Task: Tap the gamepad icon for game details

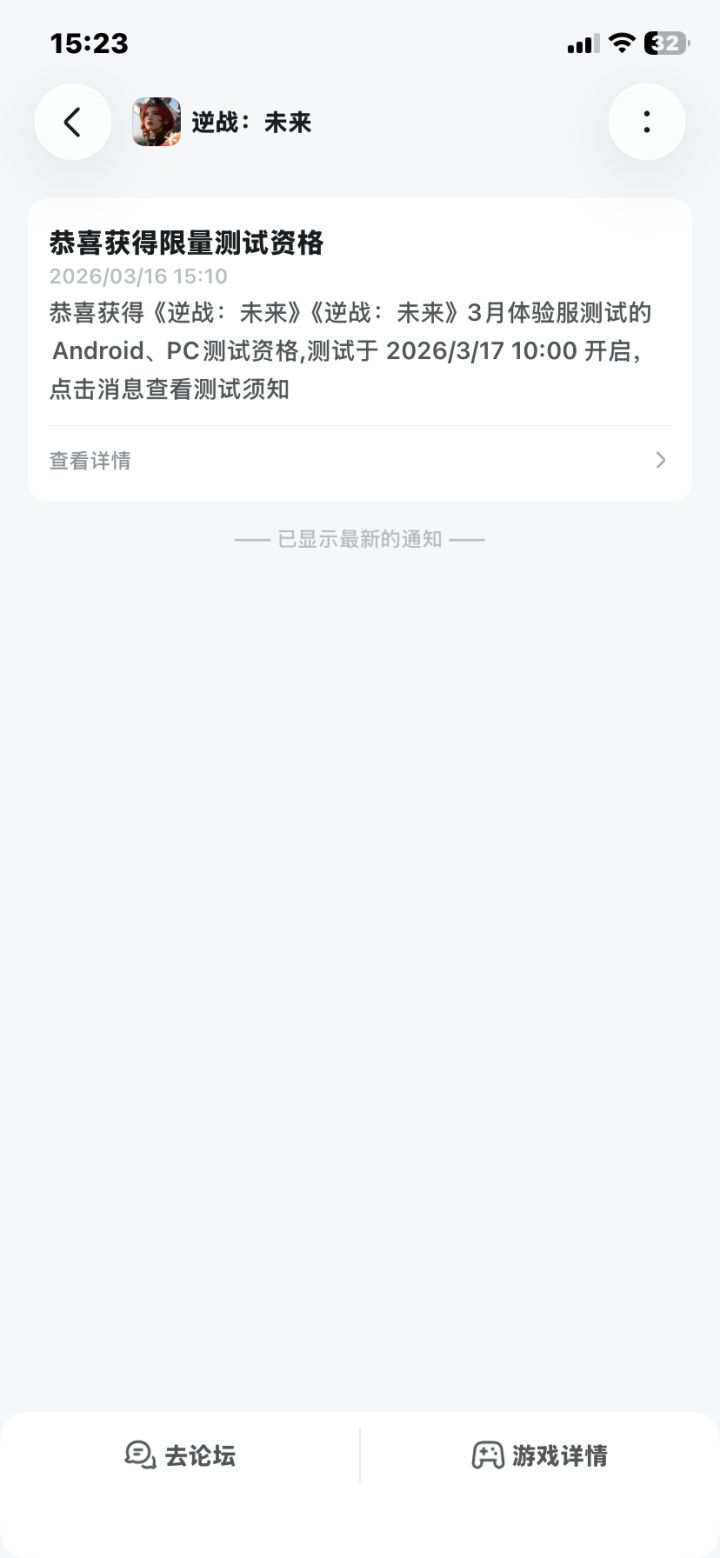Action: pos(487,1456)
